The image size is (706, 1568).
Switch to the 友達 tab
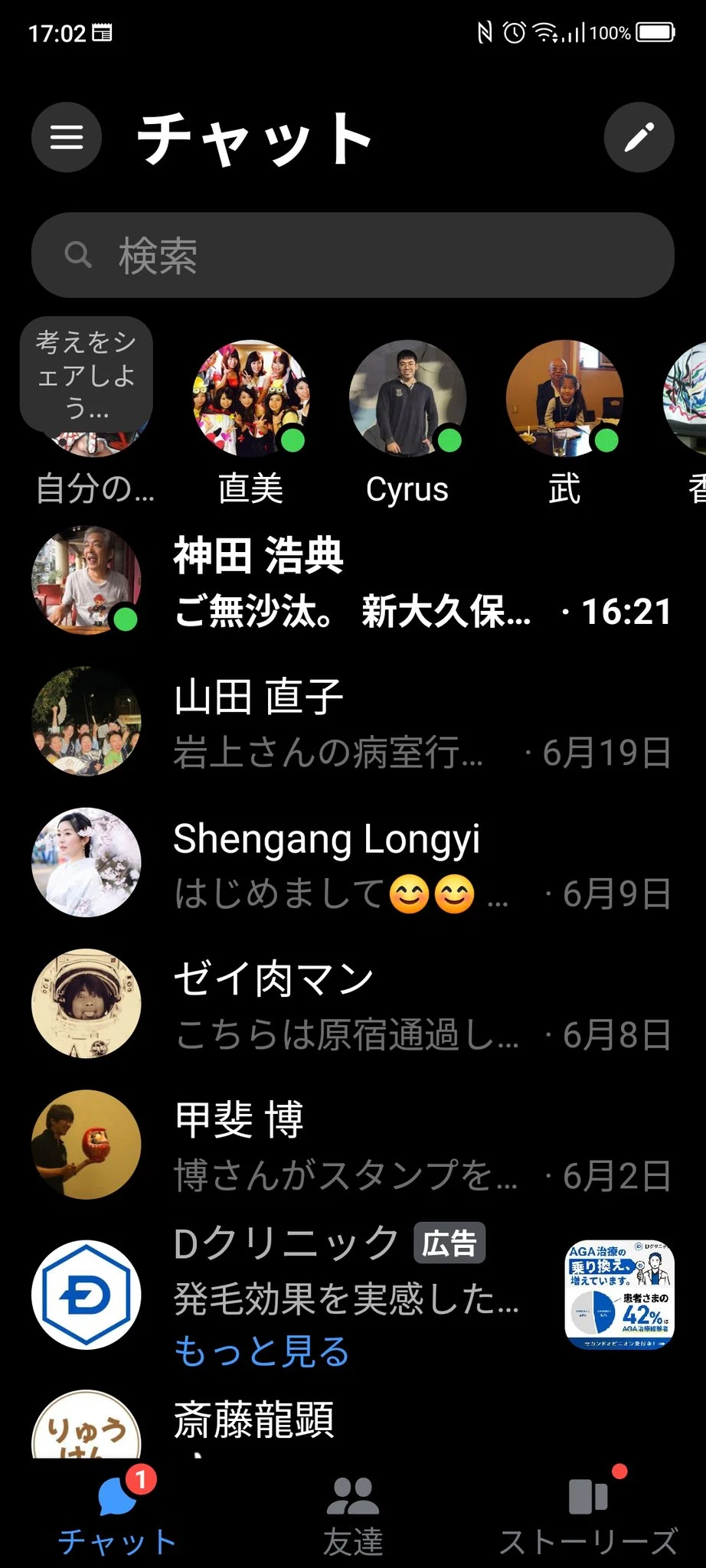click(x=353, y=1514)
